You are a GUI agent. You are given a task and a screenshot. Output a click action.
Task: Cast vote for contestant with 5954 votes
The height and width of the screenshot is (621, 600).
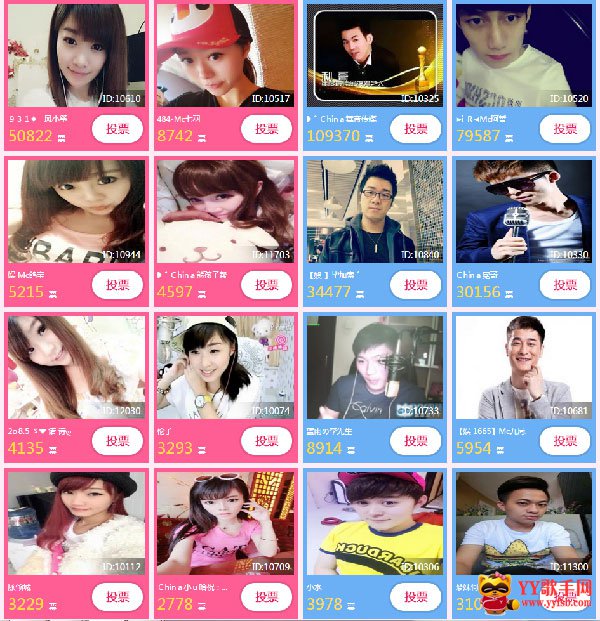(x=565, y=441)
